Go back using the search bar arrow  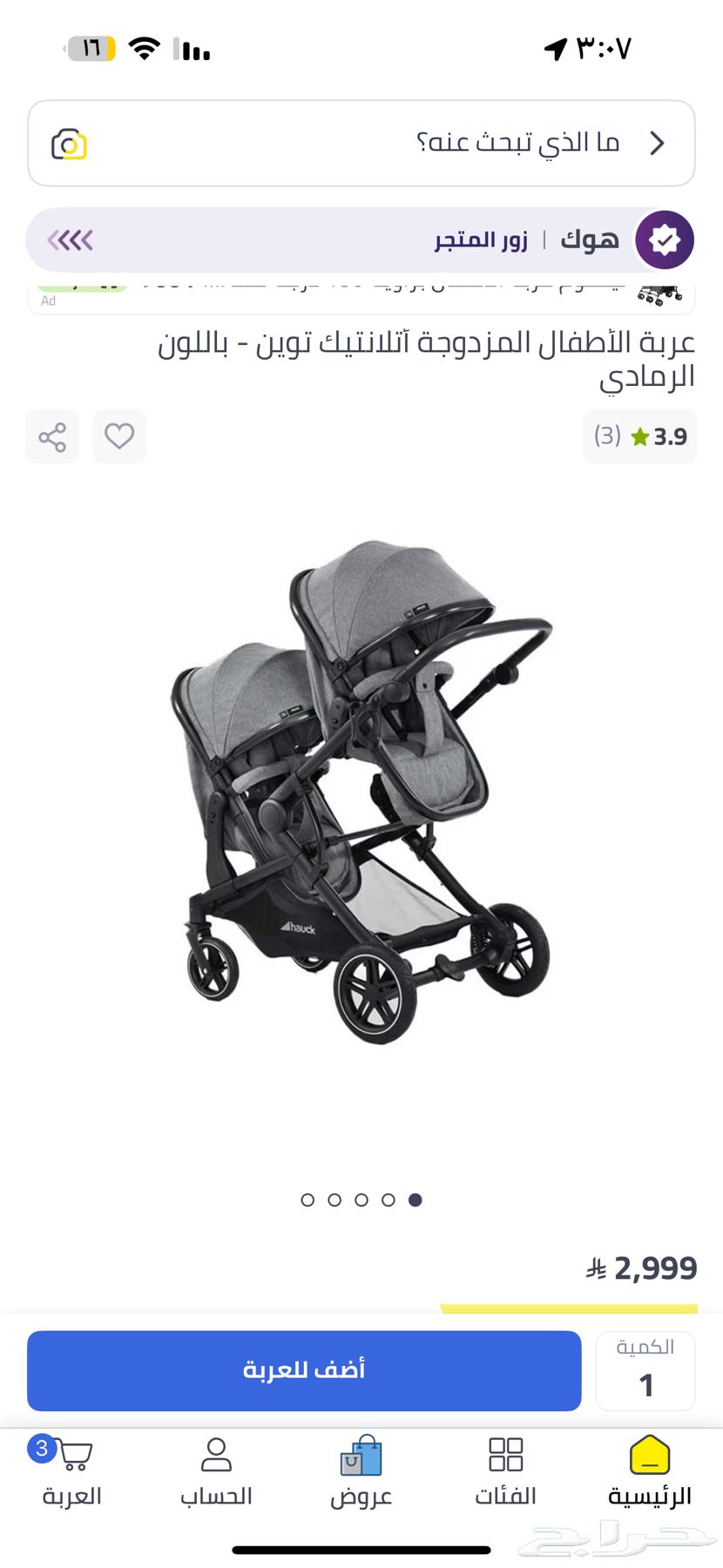[x=658, y=143]
